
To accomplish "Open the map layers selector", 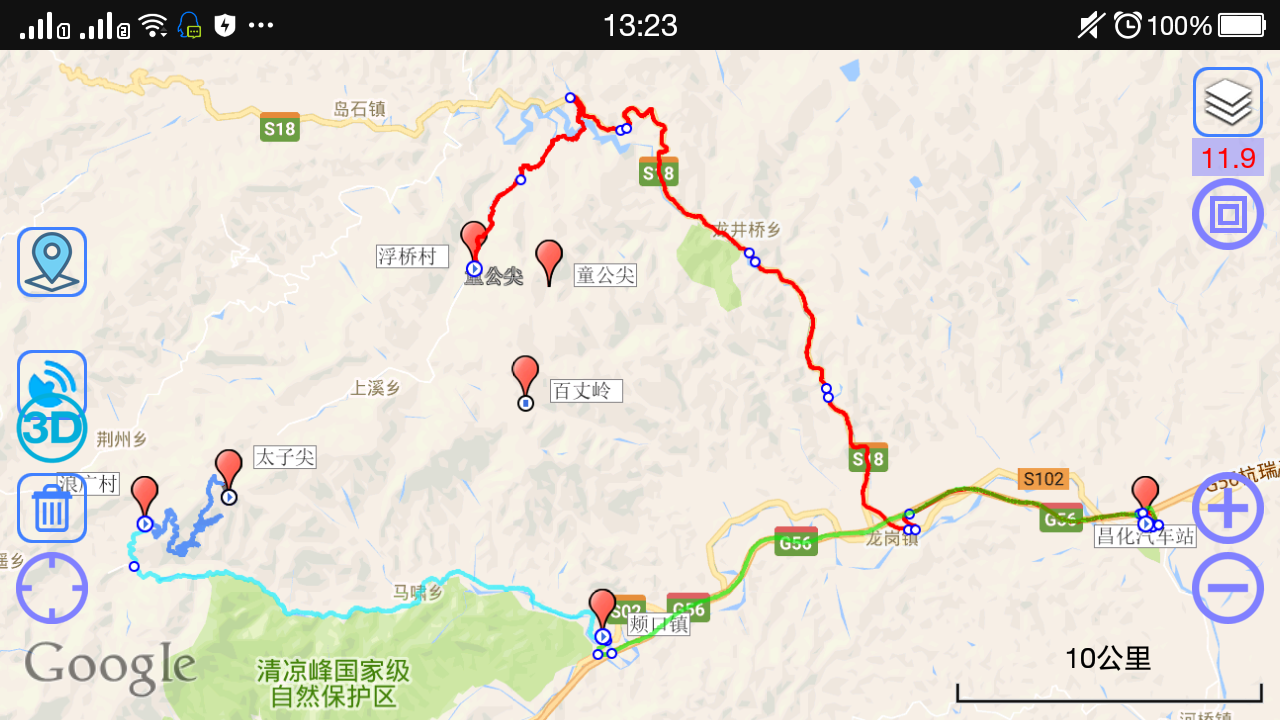I will tap(1227, 102).
